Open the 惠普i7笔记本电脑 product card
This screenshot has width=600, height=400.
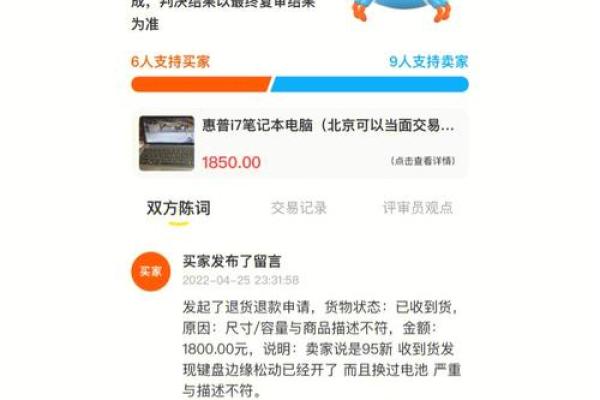pos(328,127)
